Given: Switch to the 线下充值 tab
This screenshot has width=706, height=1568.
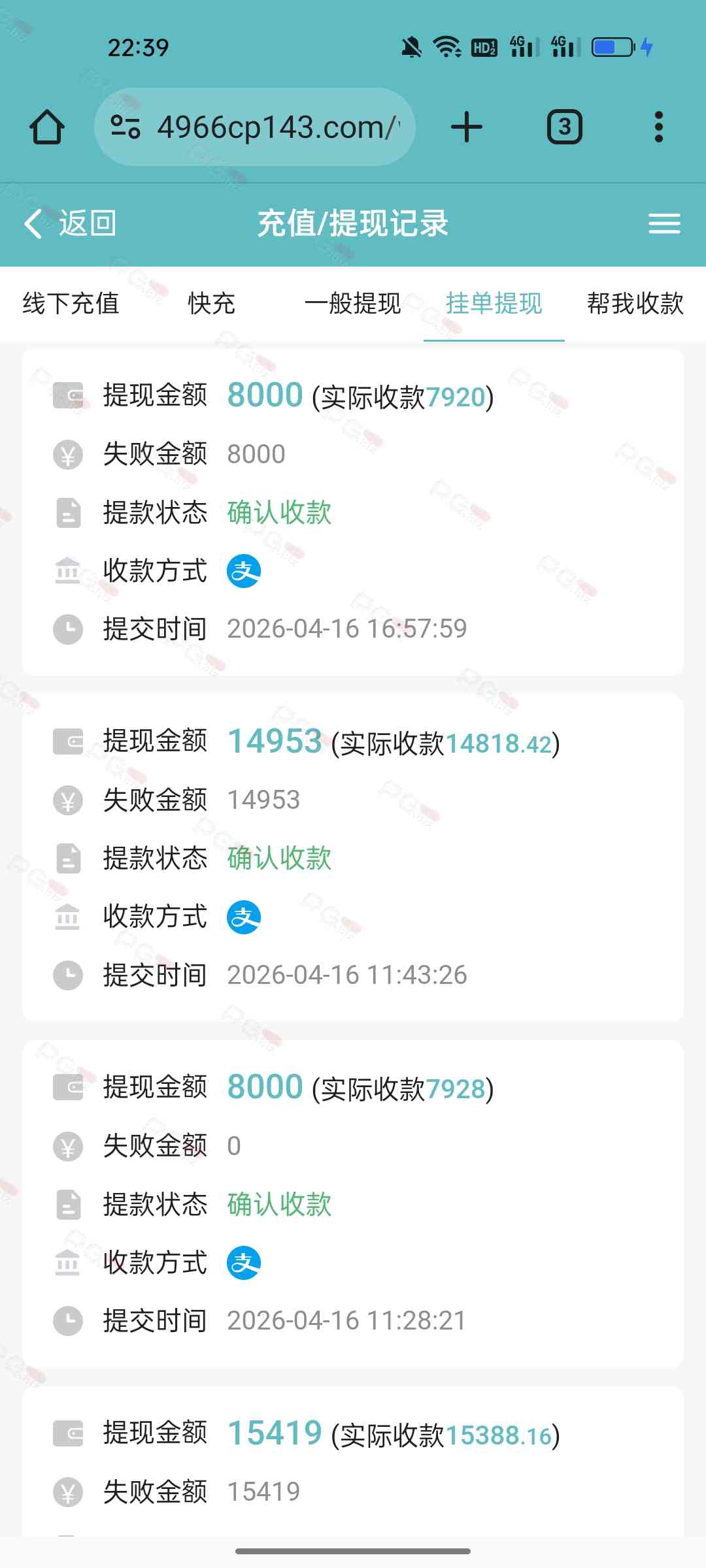Looking at the screenshot, I should 71,304.
